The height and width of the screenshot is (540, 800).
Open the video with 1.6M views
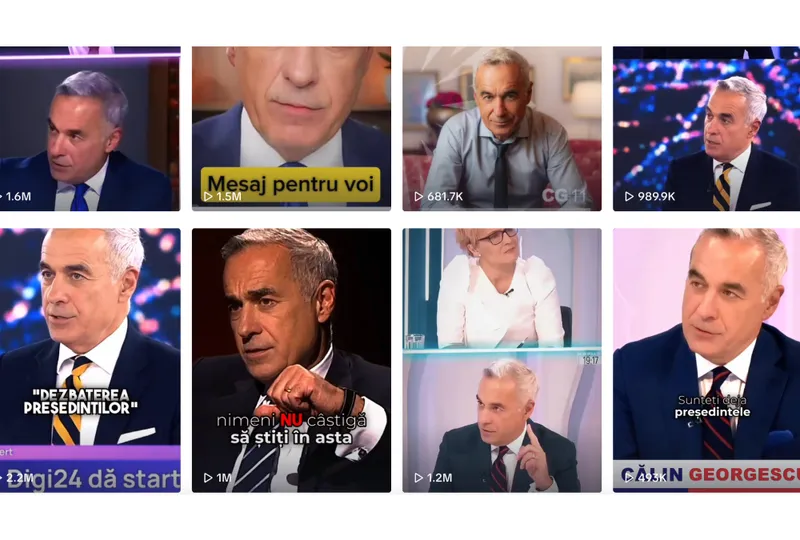[90, 128]
